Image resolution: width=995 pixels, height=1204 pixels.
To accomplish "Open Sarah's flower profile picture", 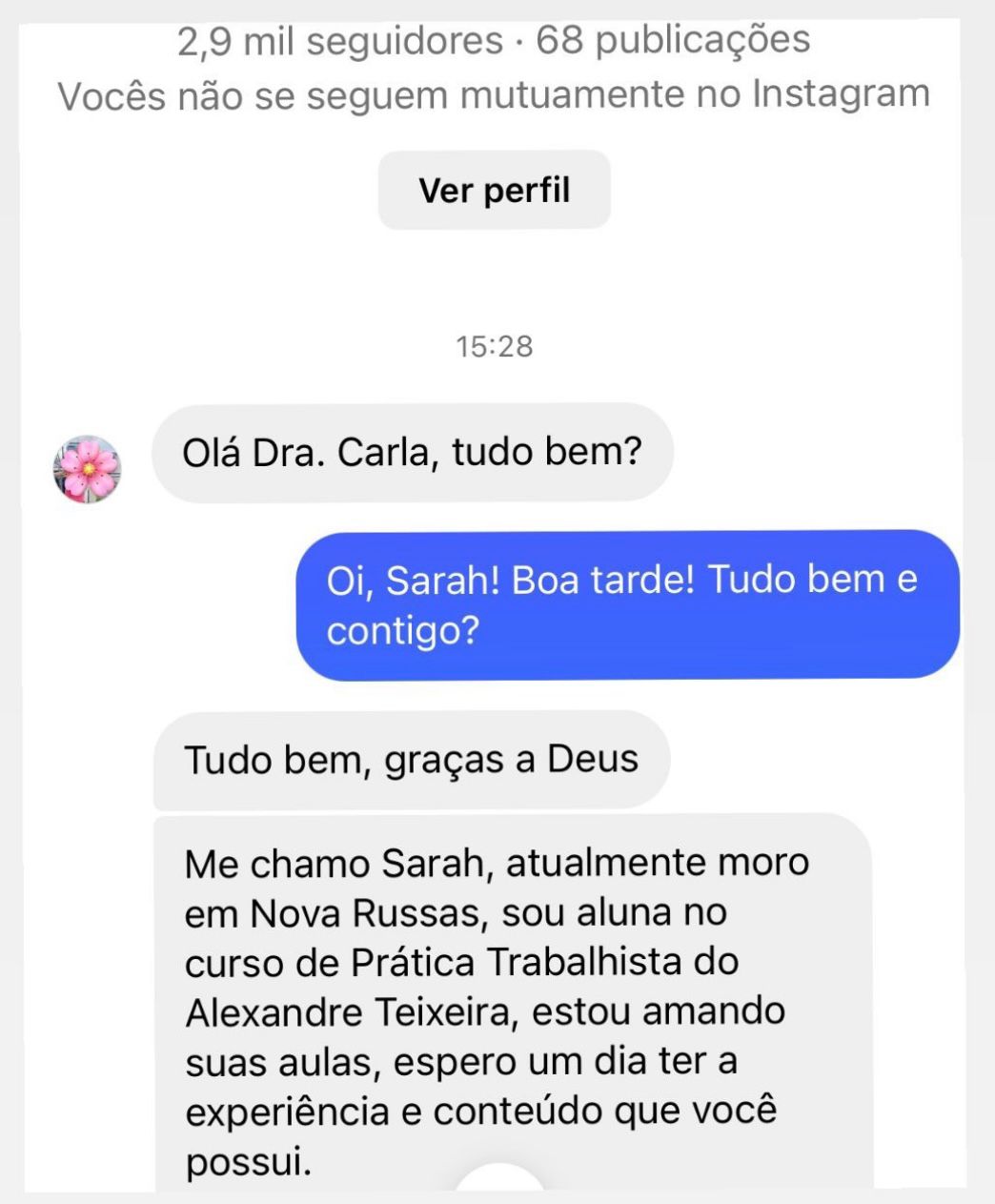I will [x=88, y=469].
